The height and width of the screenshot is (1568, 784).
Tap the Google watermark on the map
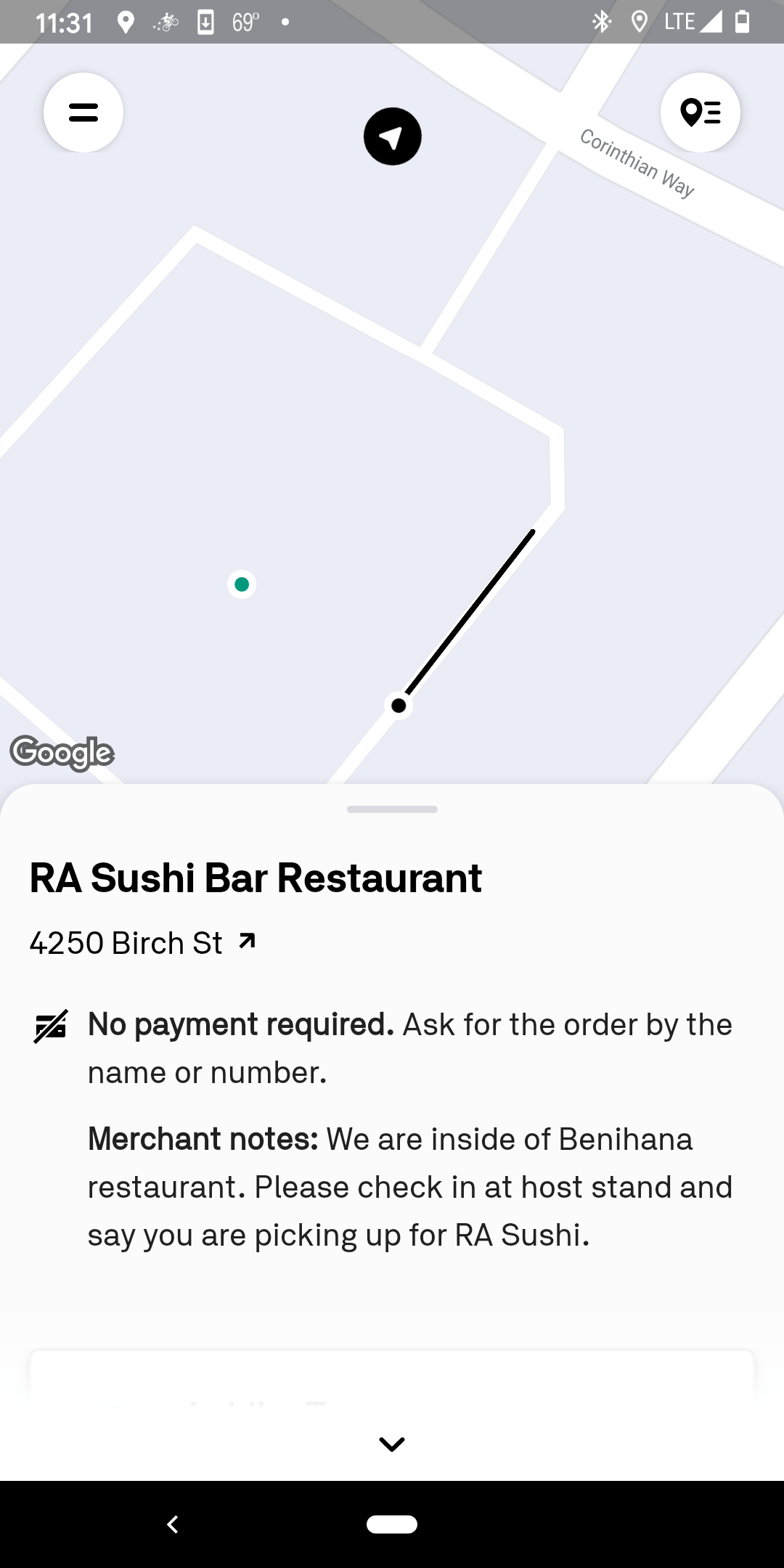pos(62,753)
